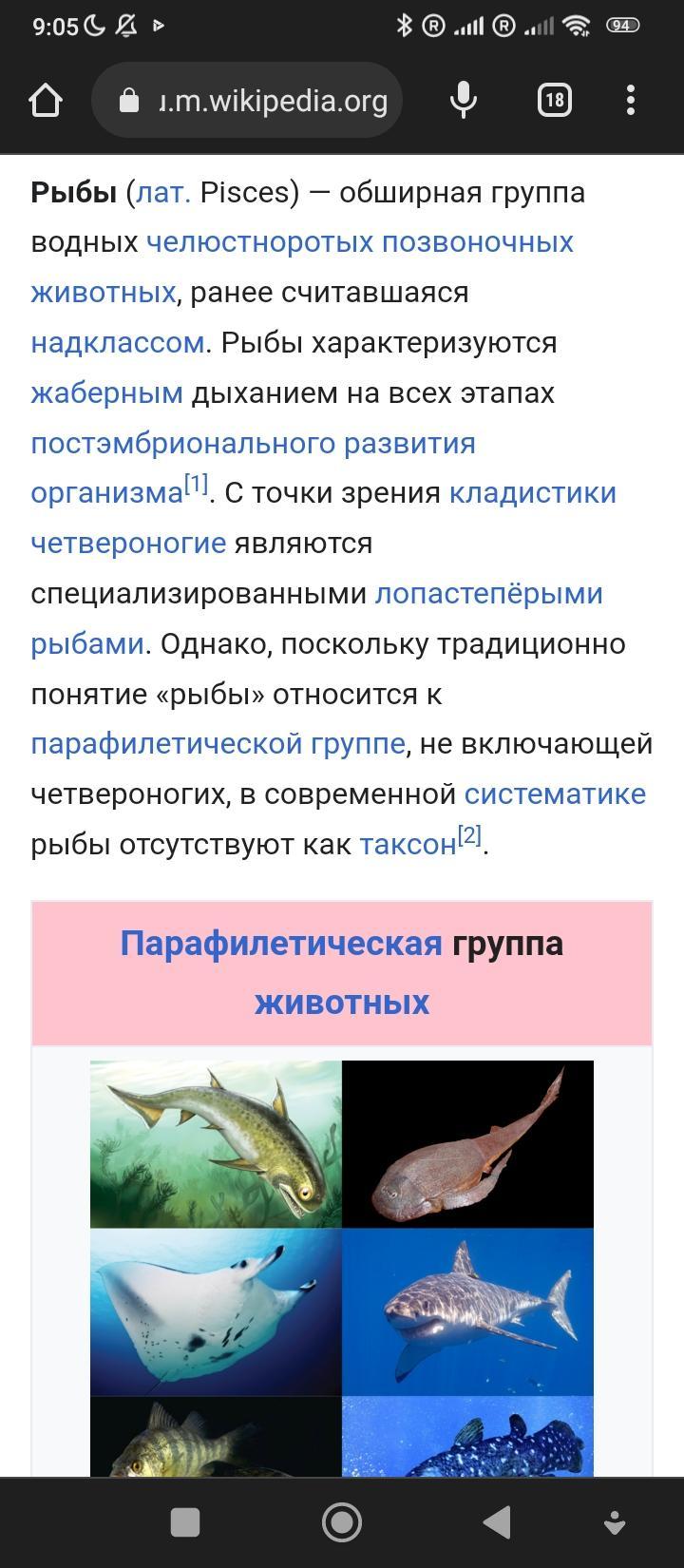Open the «надклассом» article link
Viewport: 684px width, 1568px height.
(x=117, y=342)
